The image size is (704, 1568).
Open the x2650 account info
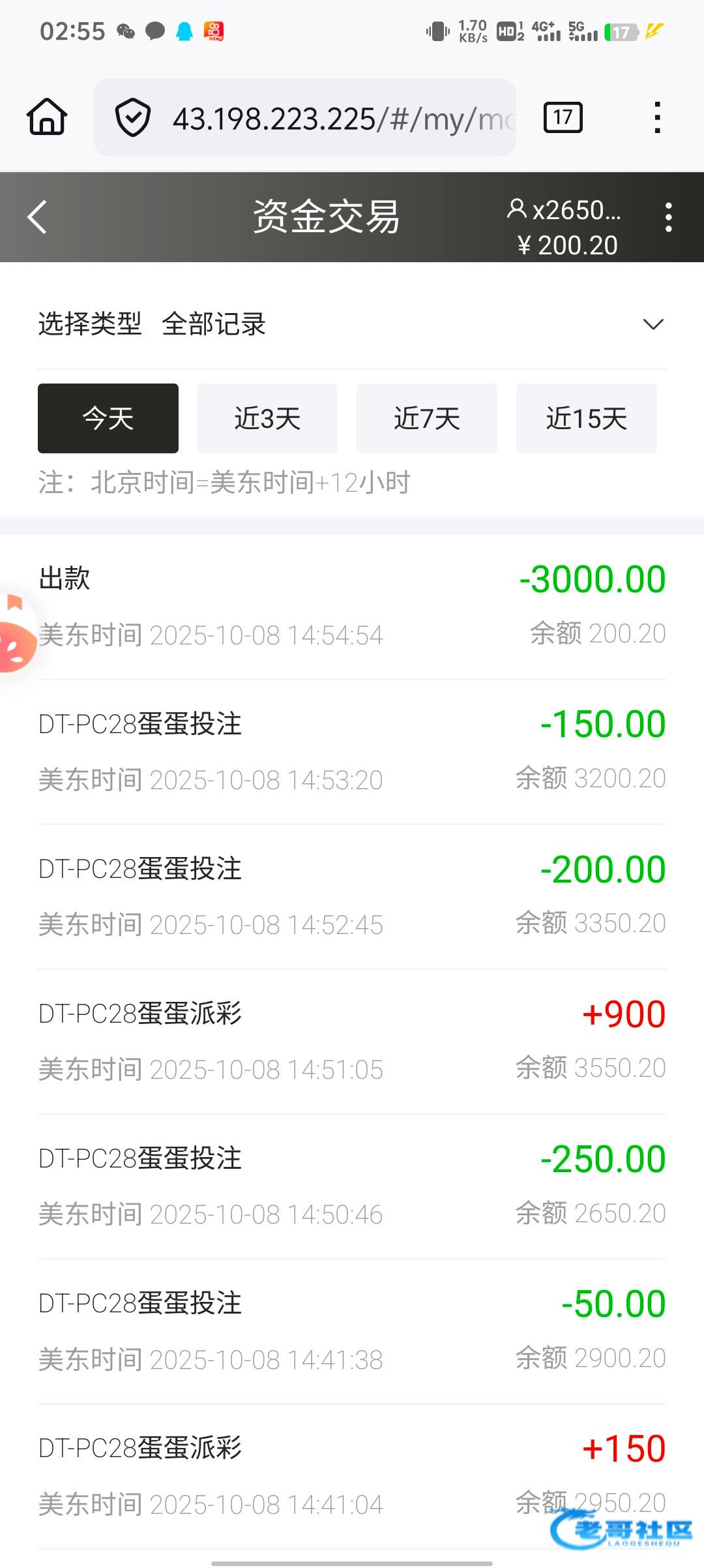(x=565, y=211)
